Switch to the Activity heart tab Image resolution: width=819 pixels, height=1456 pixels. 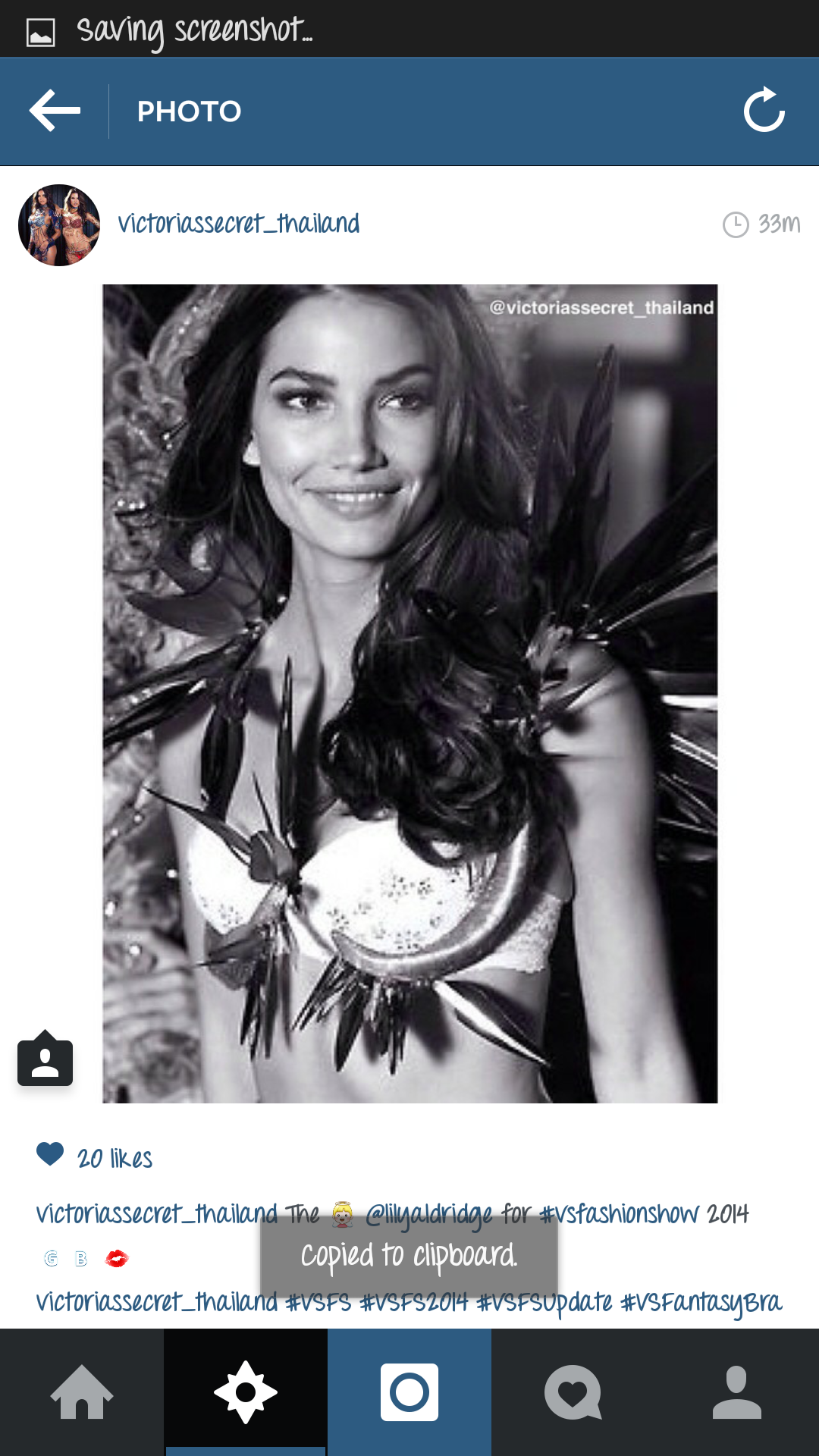click(573, 1392)
